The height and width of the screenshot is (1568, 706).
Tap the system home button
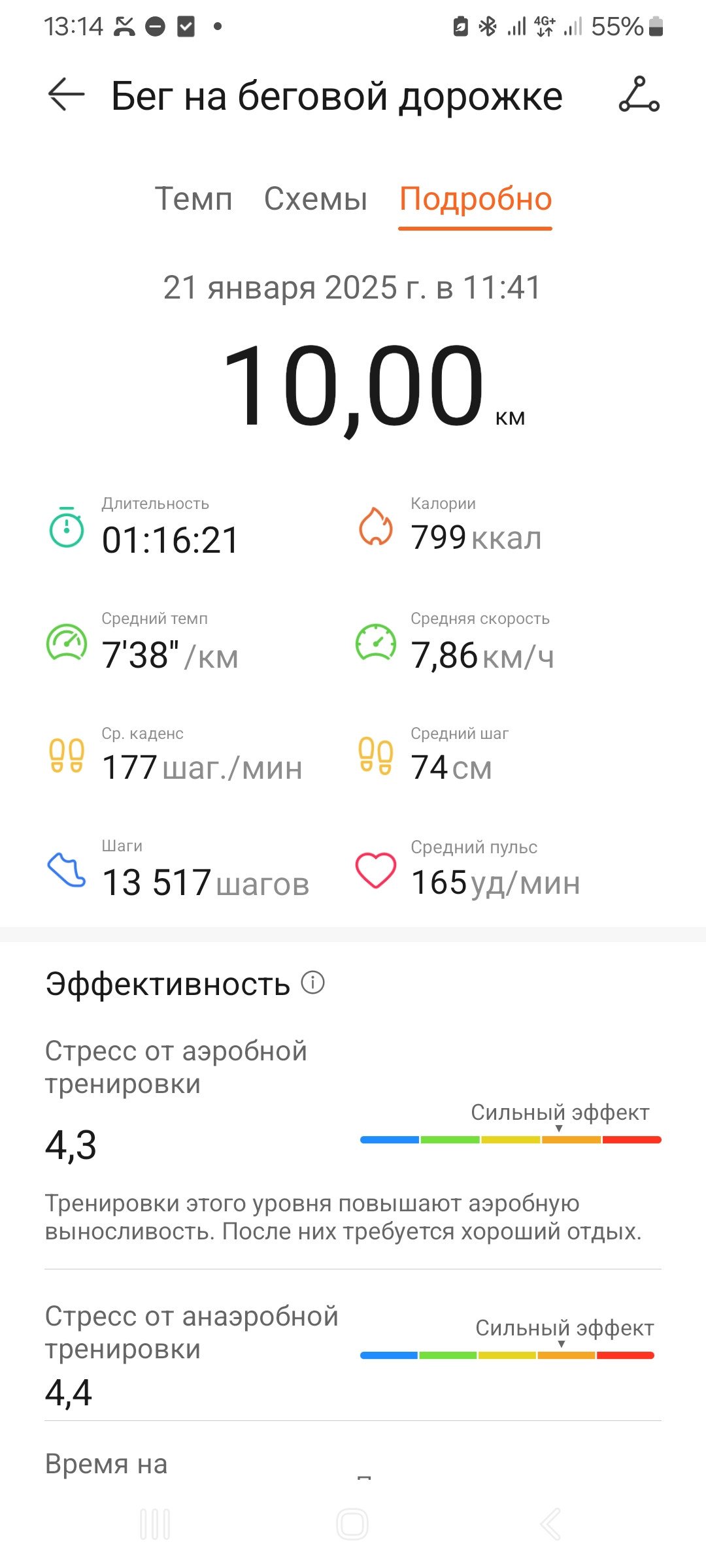click(352, 1524)
